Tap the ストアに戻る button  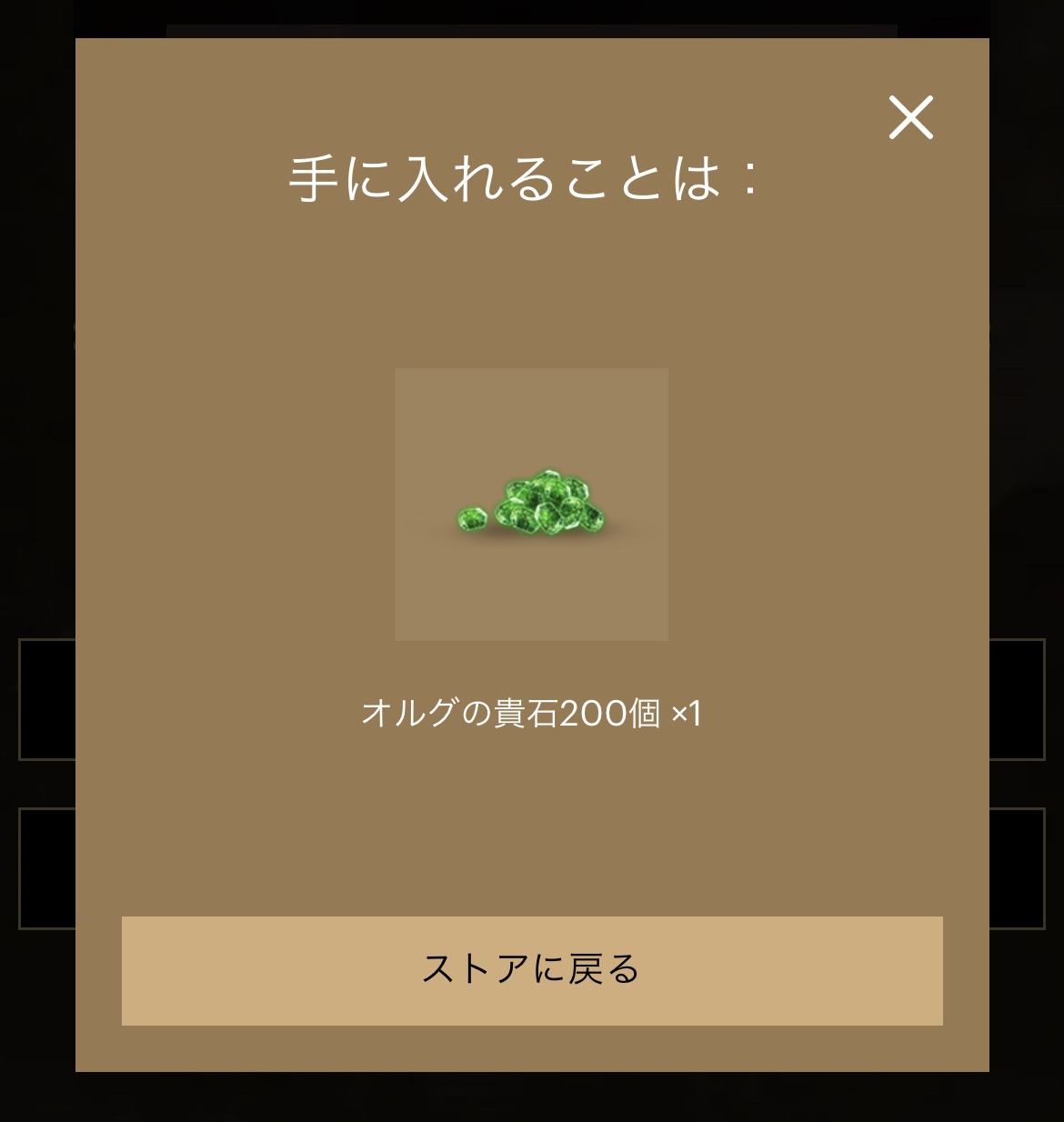pyautogui.click(x=532, y=970)
